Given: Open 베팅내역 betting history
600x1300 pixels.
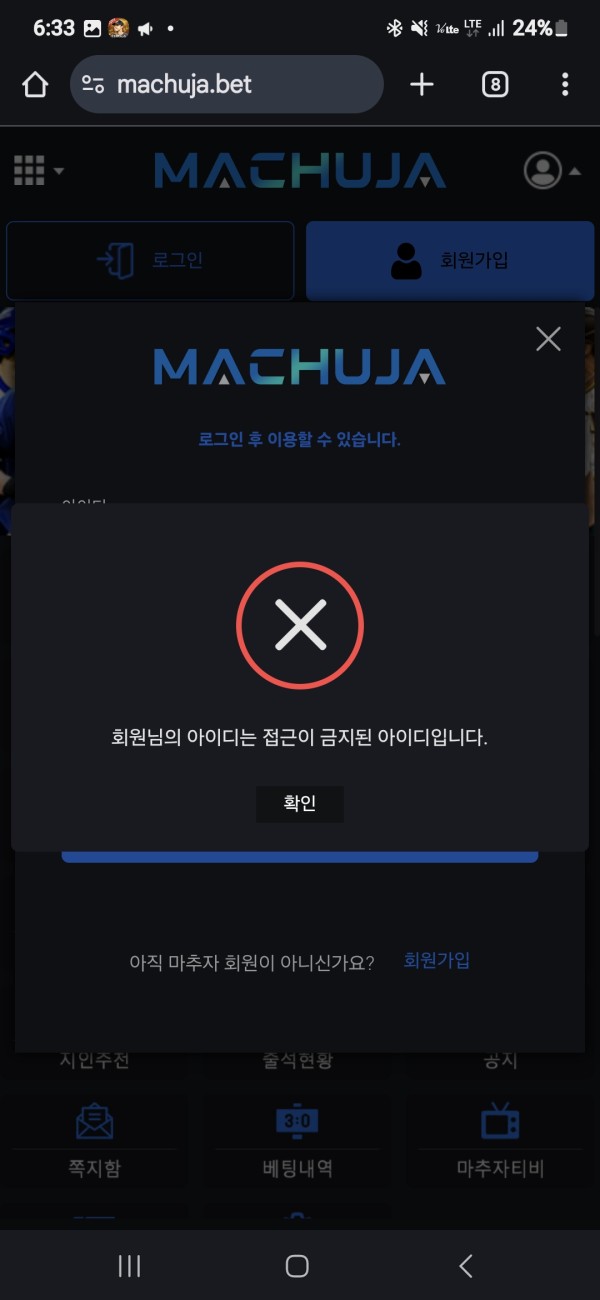Looking at the screenshot, I should 297,1140.
